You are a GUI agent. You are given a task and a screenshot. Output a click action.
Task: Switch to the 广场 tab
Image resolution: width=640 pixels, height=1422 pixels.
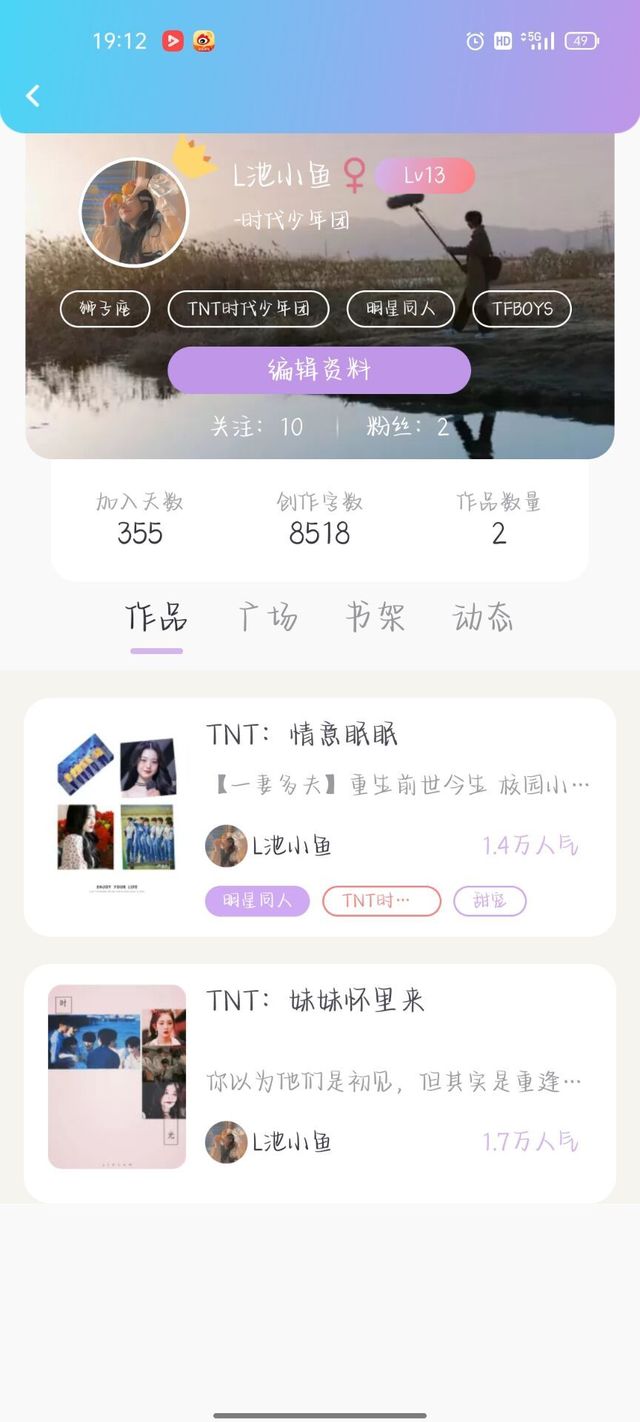point(268,618)
